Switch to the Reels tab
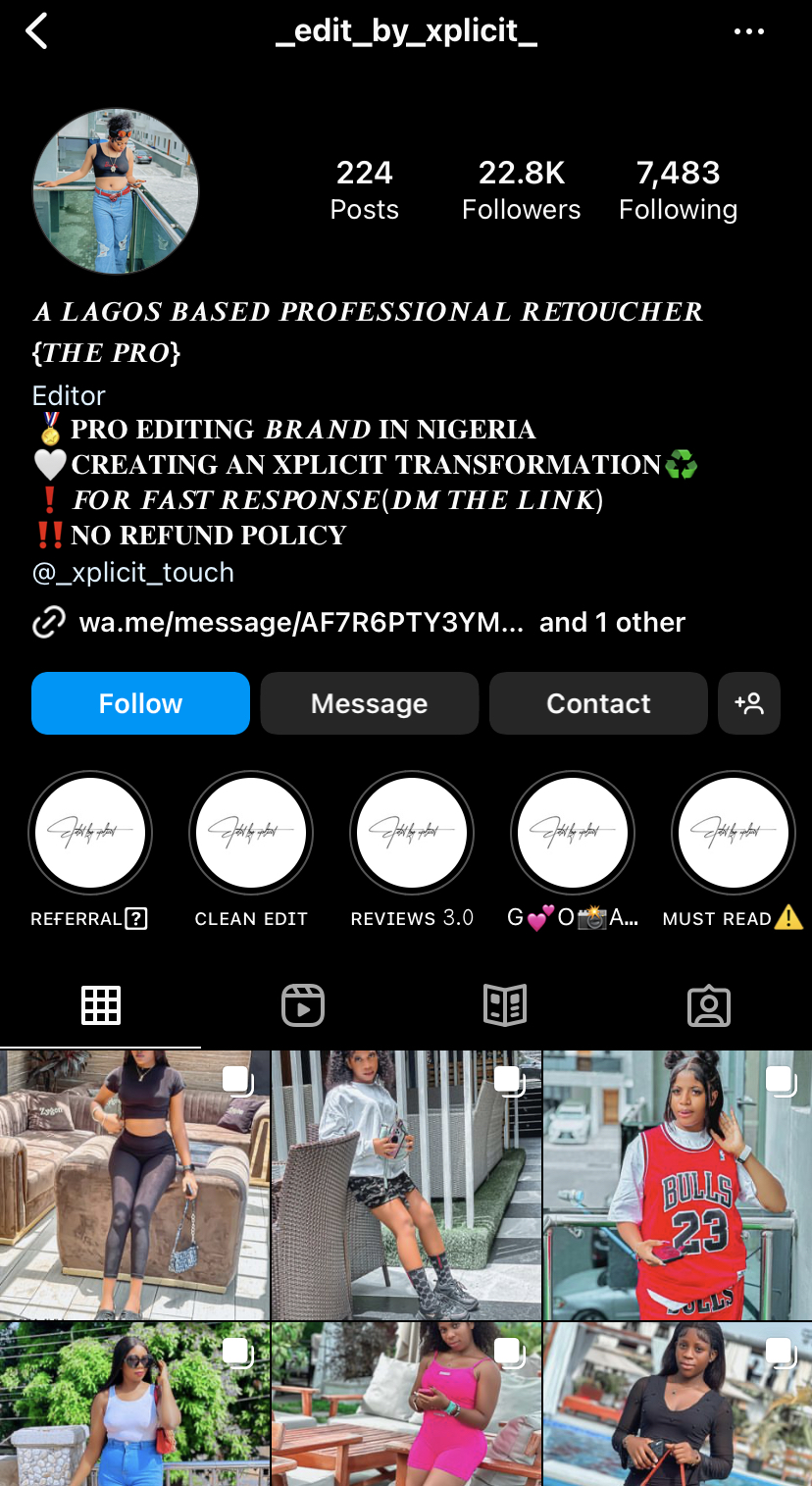Viewport: 812px width, 1486px height. 303,1005
